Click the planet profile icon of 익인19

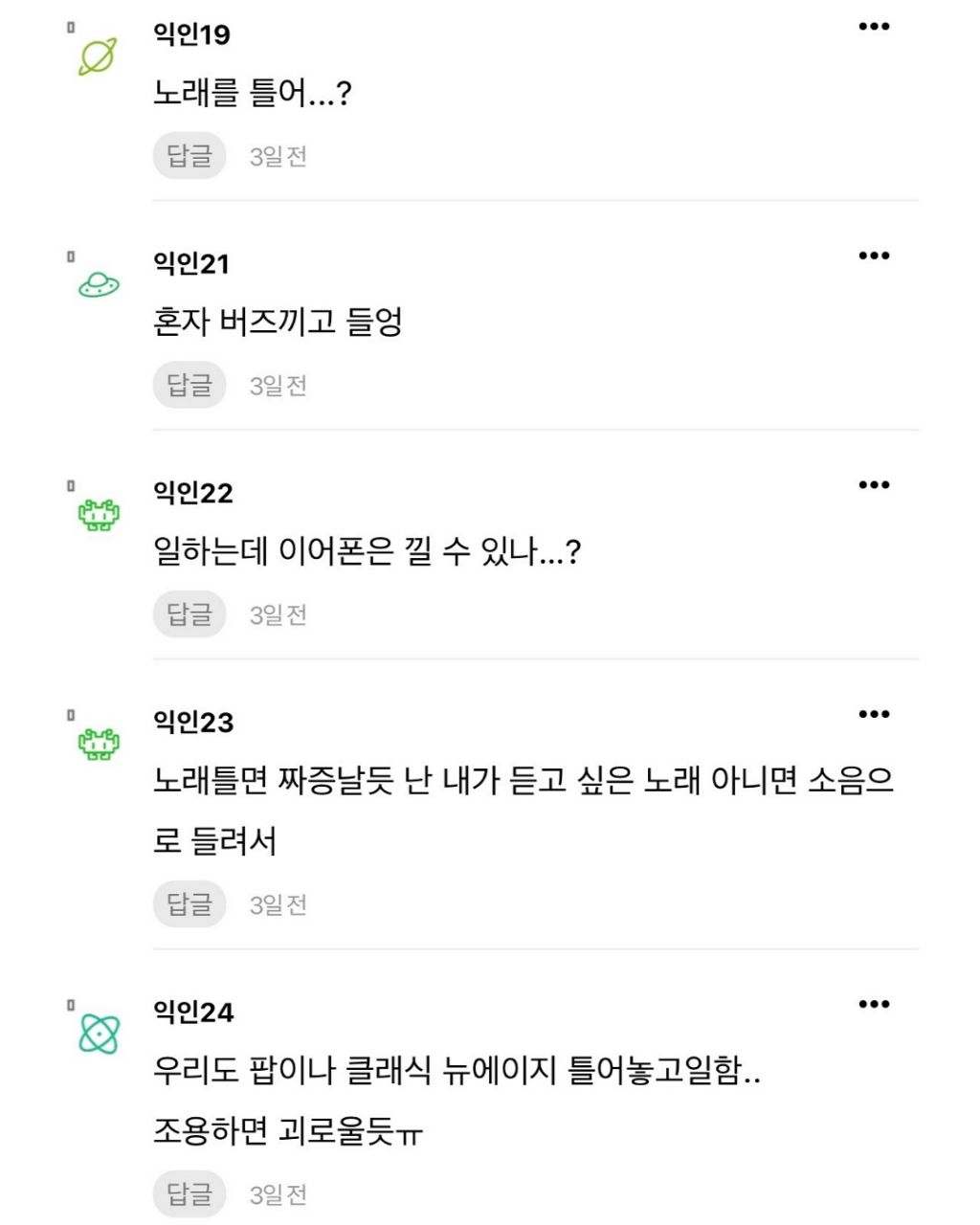(x=97, y=56)
